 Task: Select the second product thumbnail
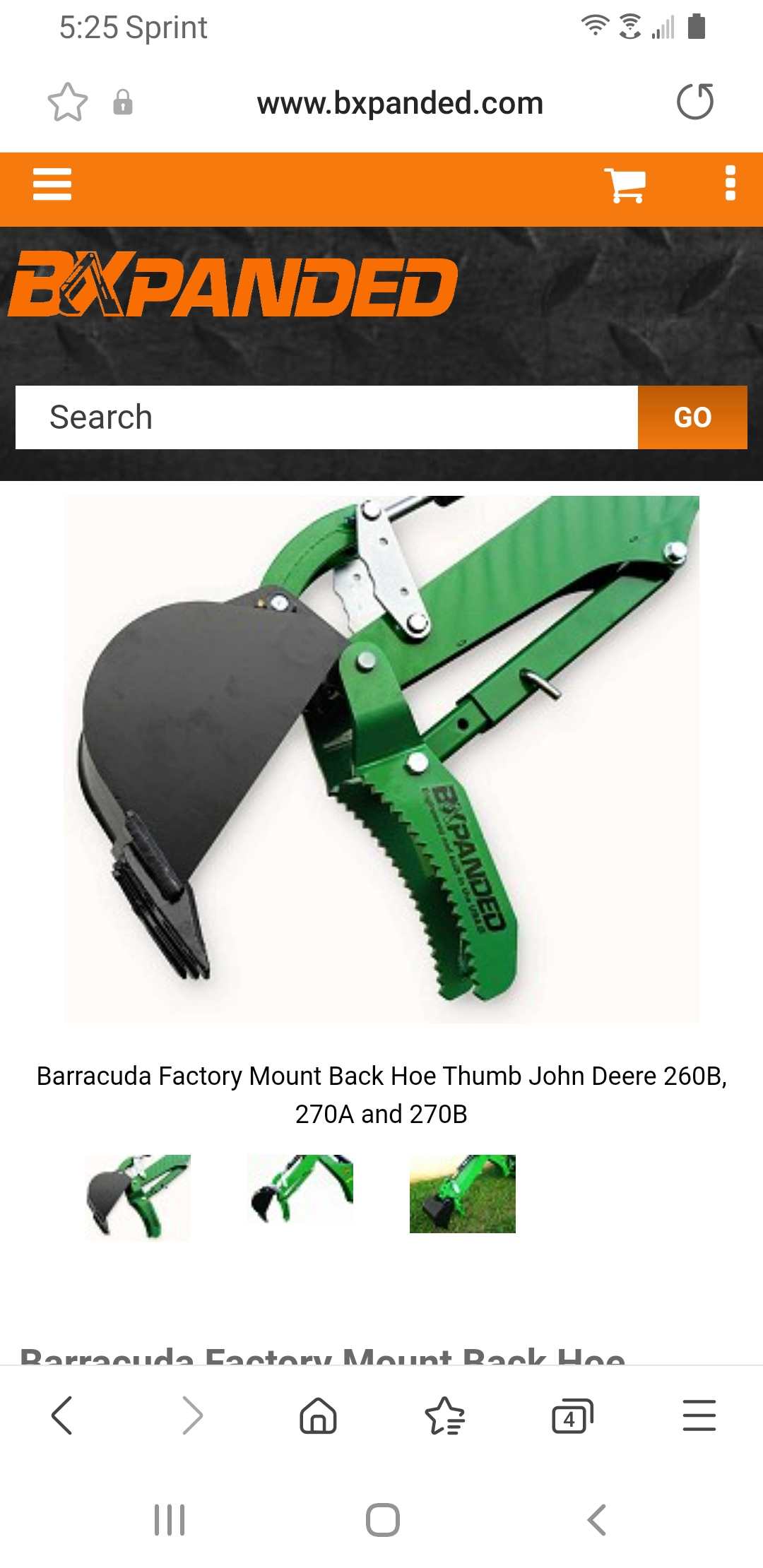[x=300, y=1190]
